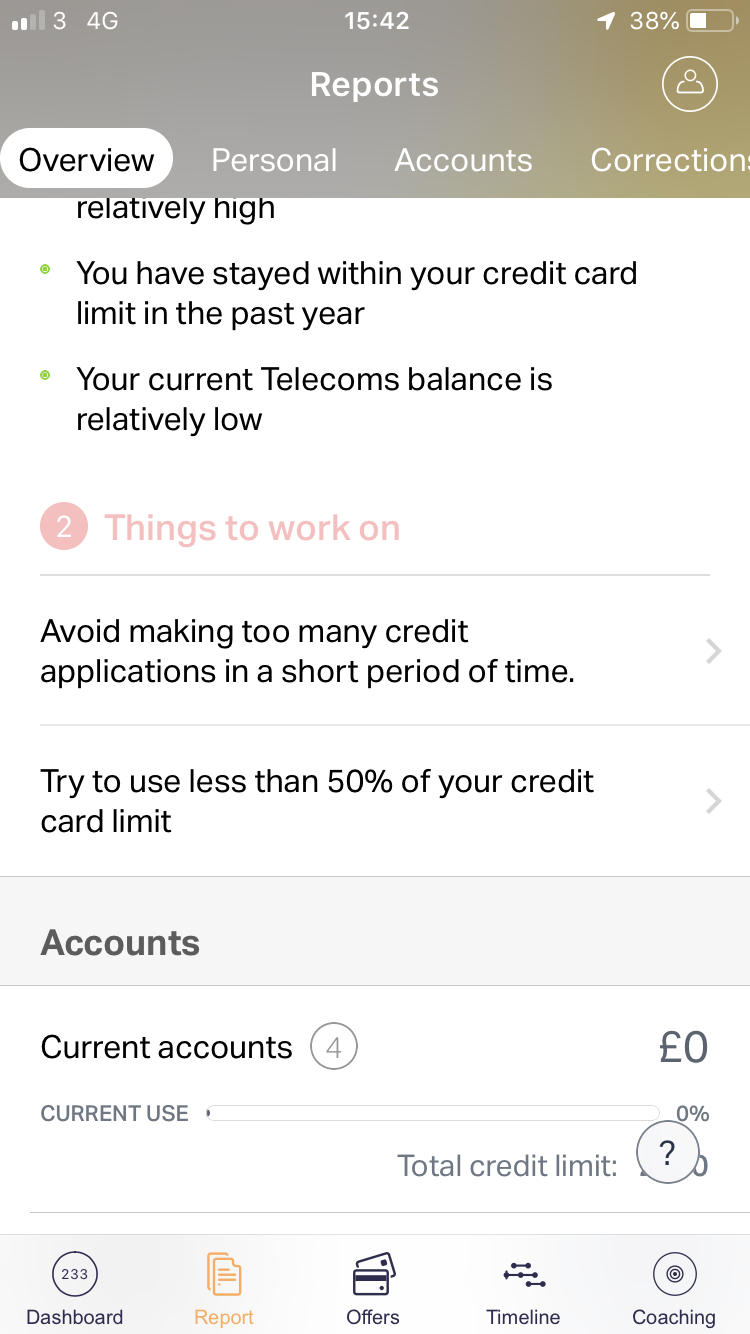Switch to the Accounts tab

click(x=463, y=160)
